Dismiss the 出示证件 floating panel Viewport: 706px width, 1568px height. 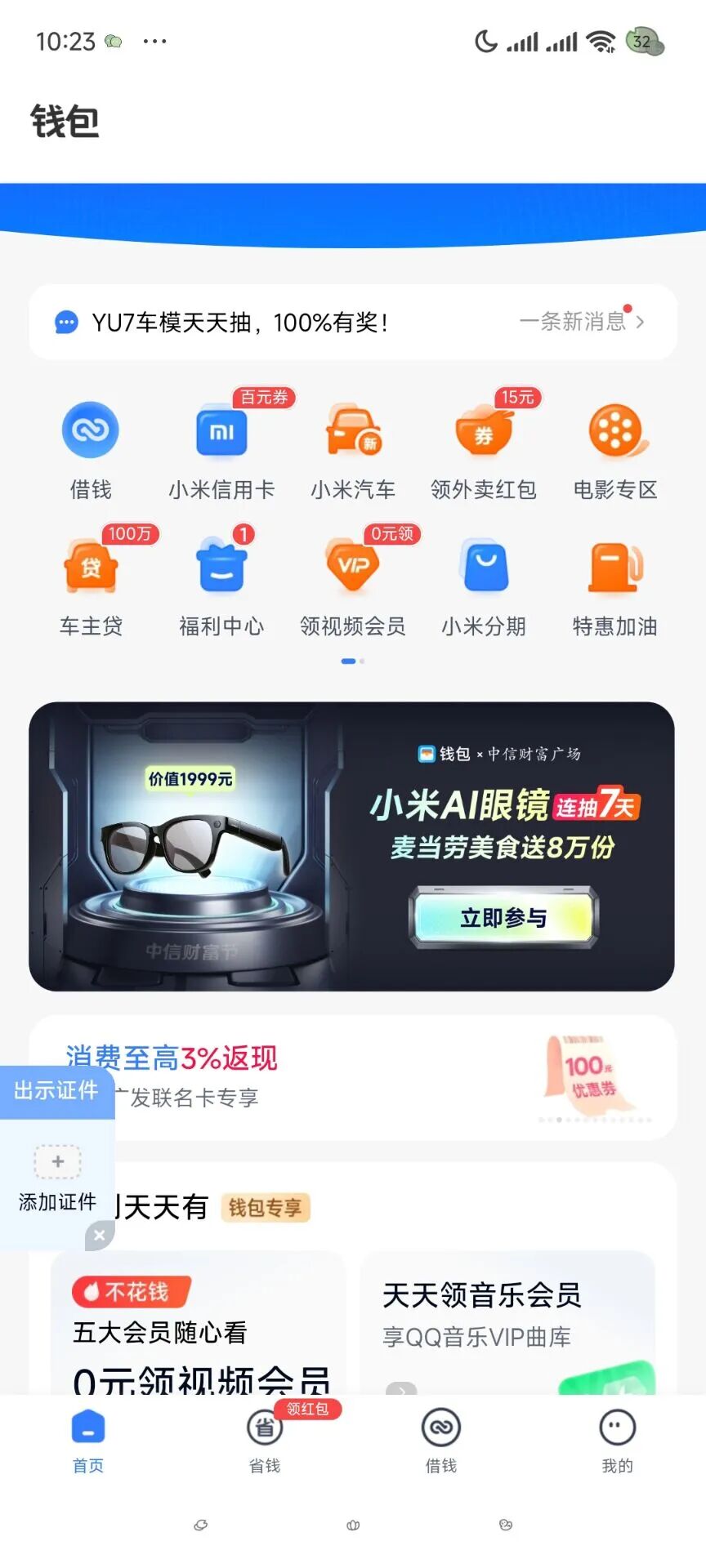(100, 1235)
